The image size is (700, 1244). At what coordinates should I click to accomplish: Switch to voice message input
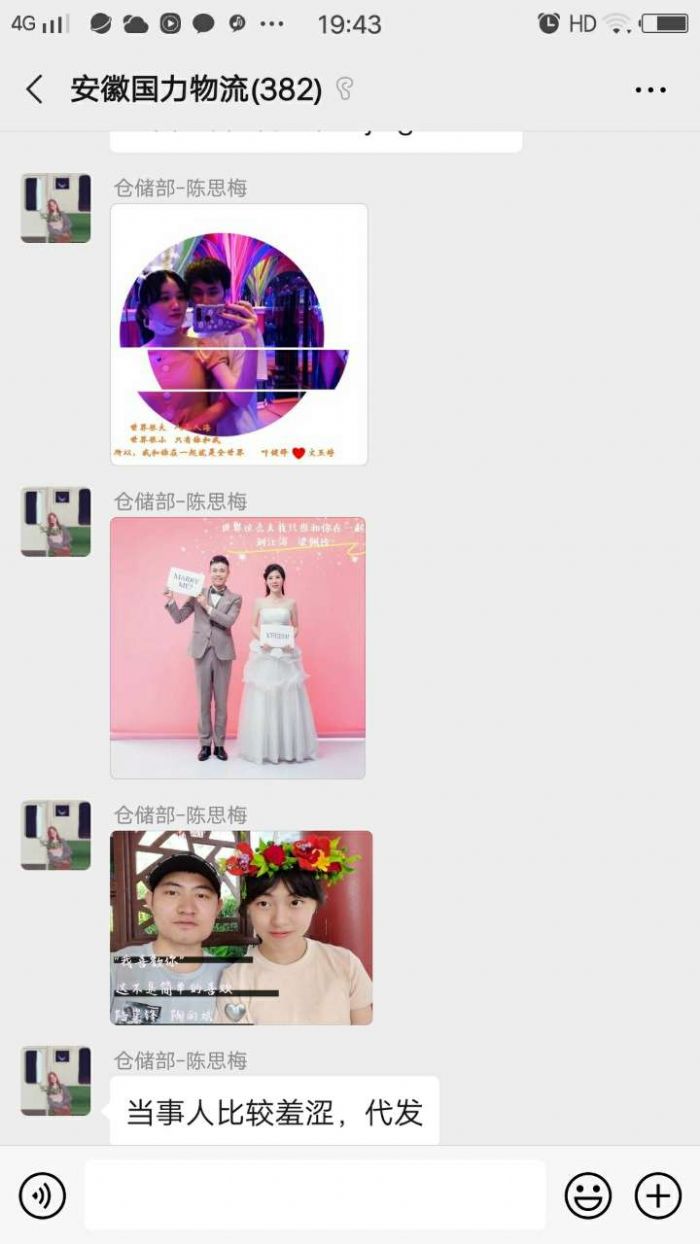click(x=42, y=1195)
